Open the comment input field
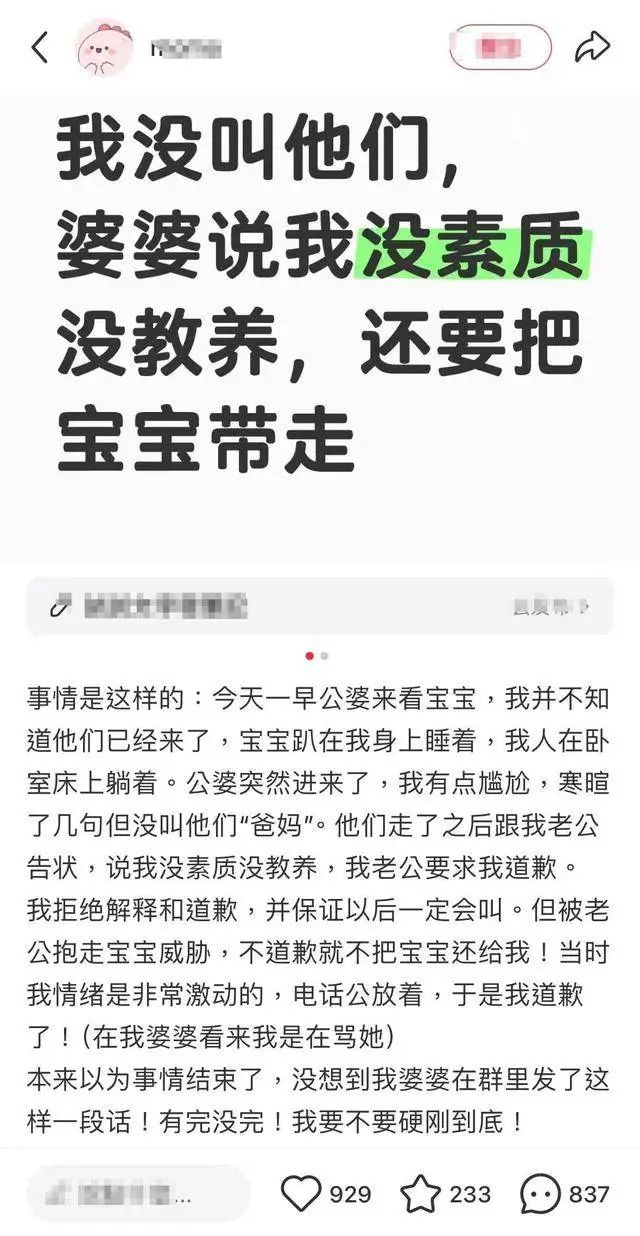 click(x=137, y=1194)
